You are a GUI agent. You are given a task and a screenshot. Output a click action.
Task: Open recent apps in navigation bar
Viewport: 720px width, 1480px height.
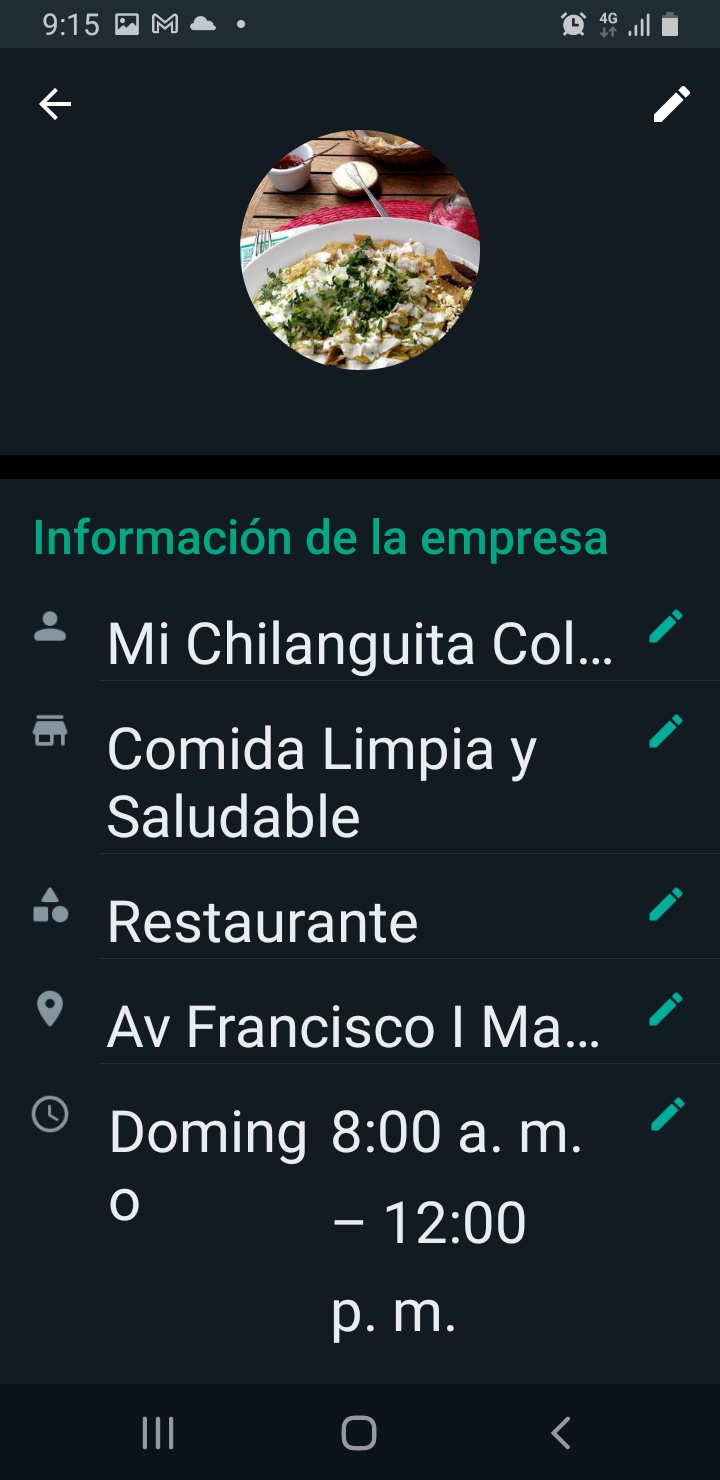click(x=158, y=1433)
